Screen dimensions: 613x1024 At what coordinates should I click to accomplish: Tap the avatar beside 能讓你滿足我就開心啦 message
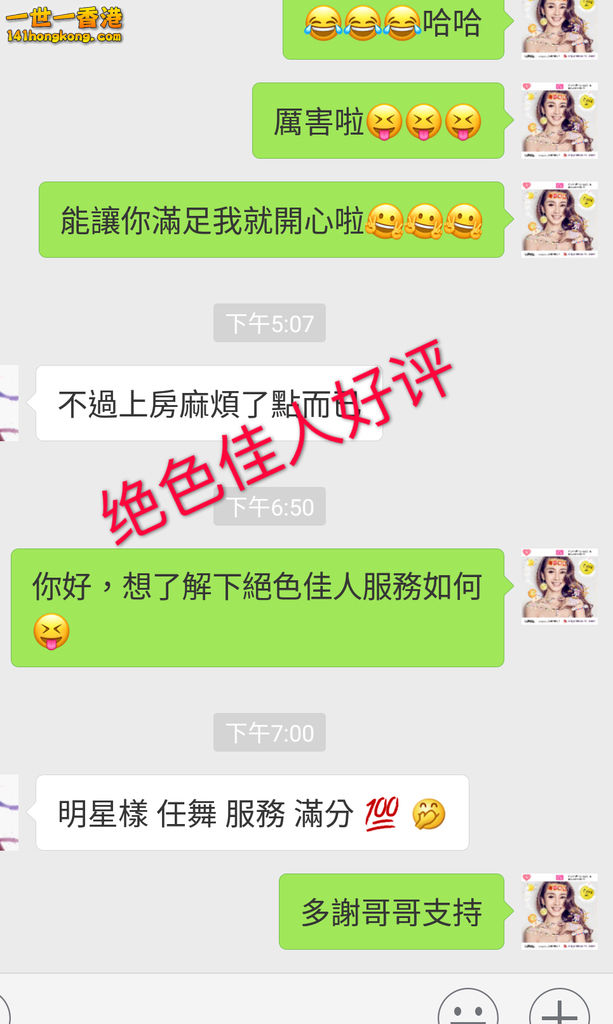tap(559, 219)
